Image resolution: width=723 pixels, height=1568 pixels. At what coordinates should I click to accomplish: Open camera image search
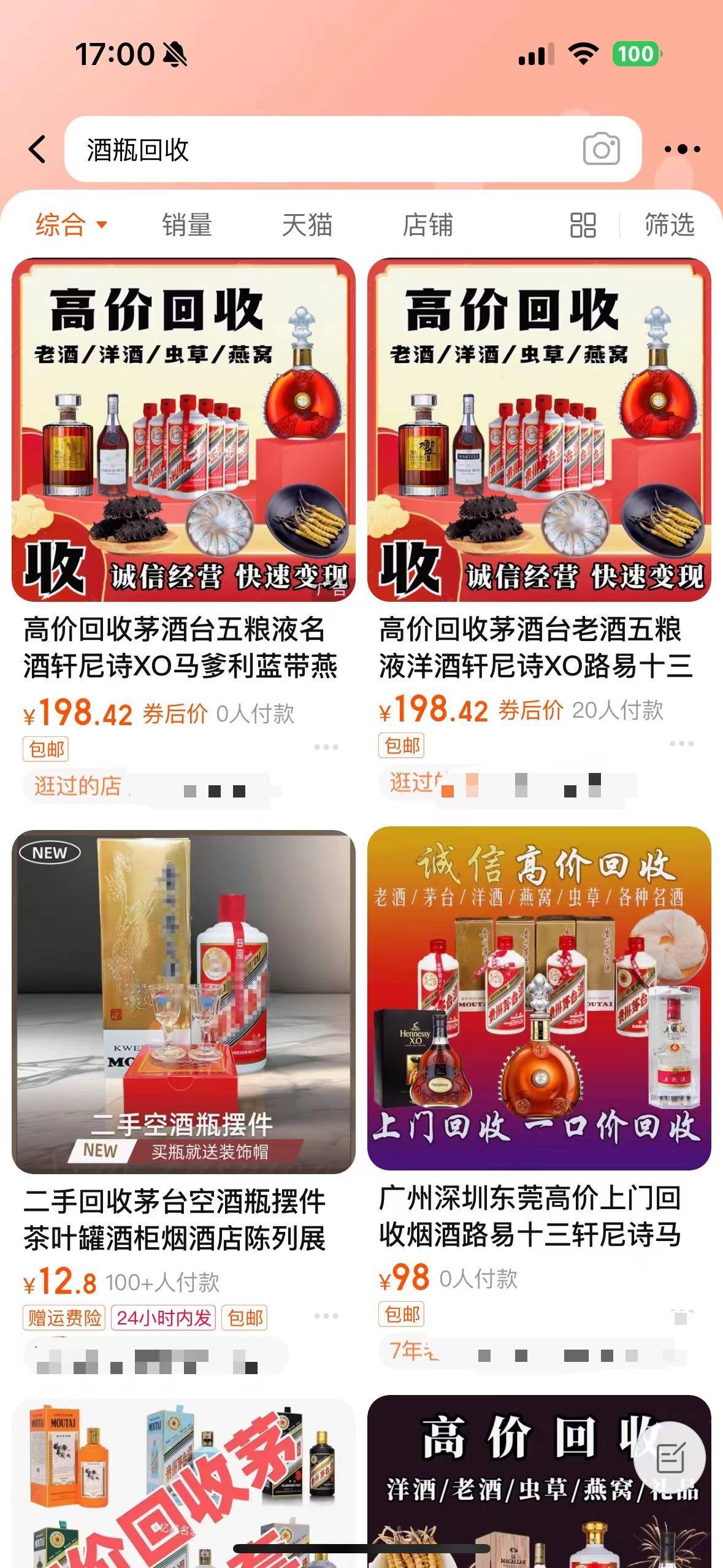click(x=601, y=149)
